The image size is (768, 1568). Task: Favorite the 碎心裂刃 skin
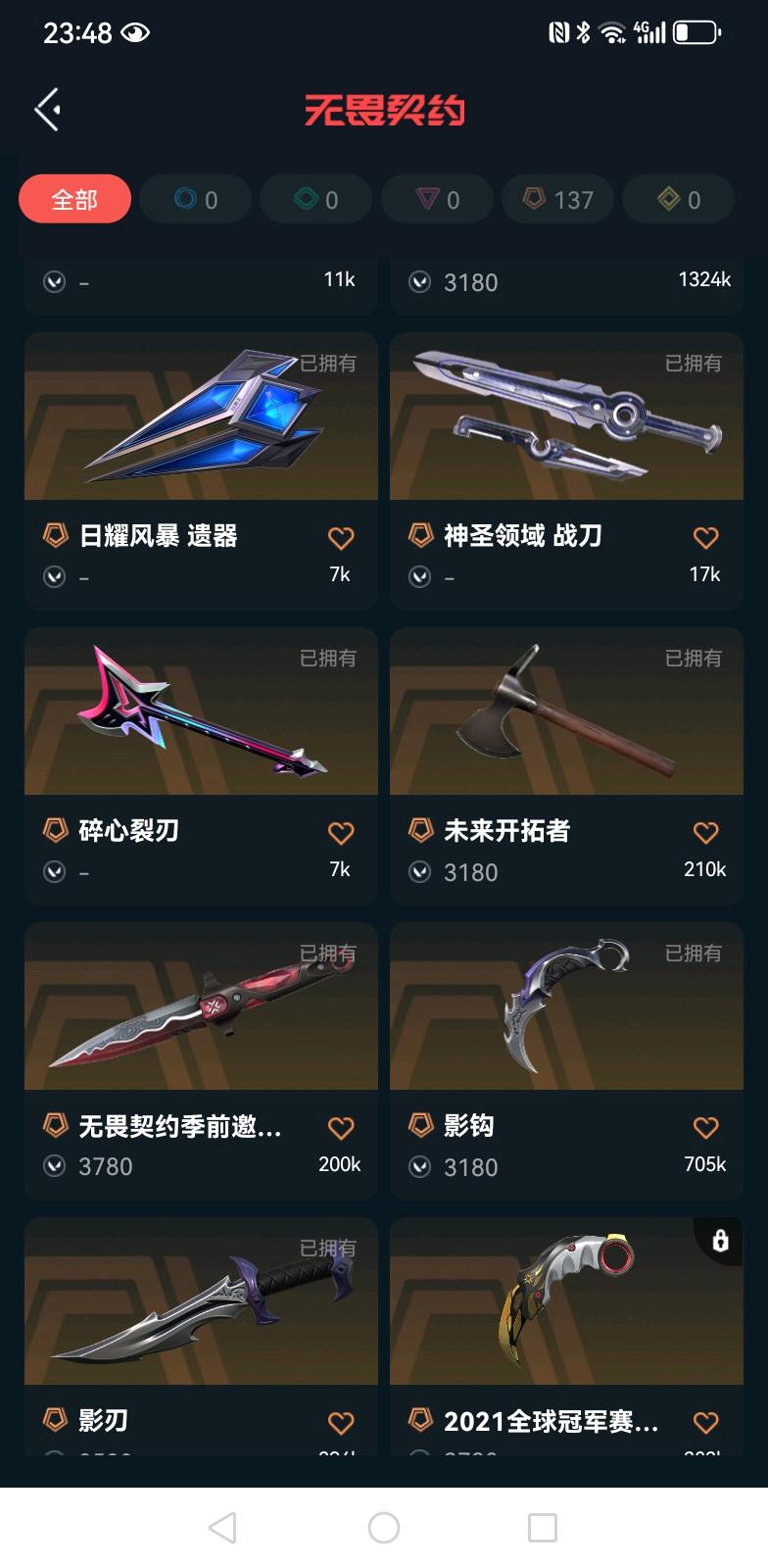coord(341,832)
